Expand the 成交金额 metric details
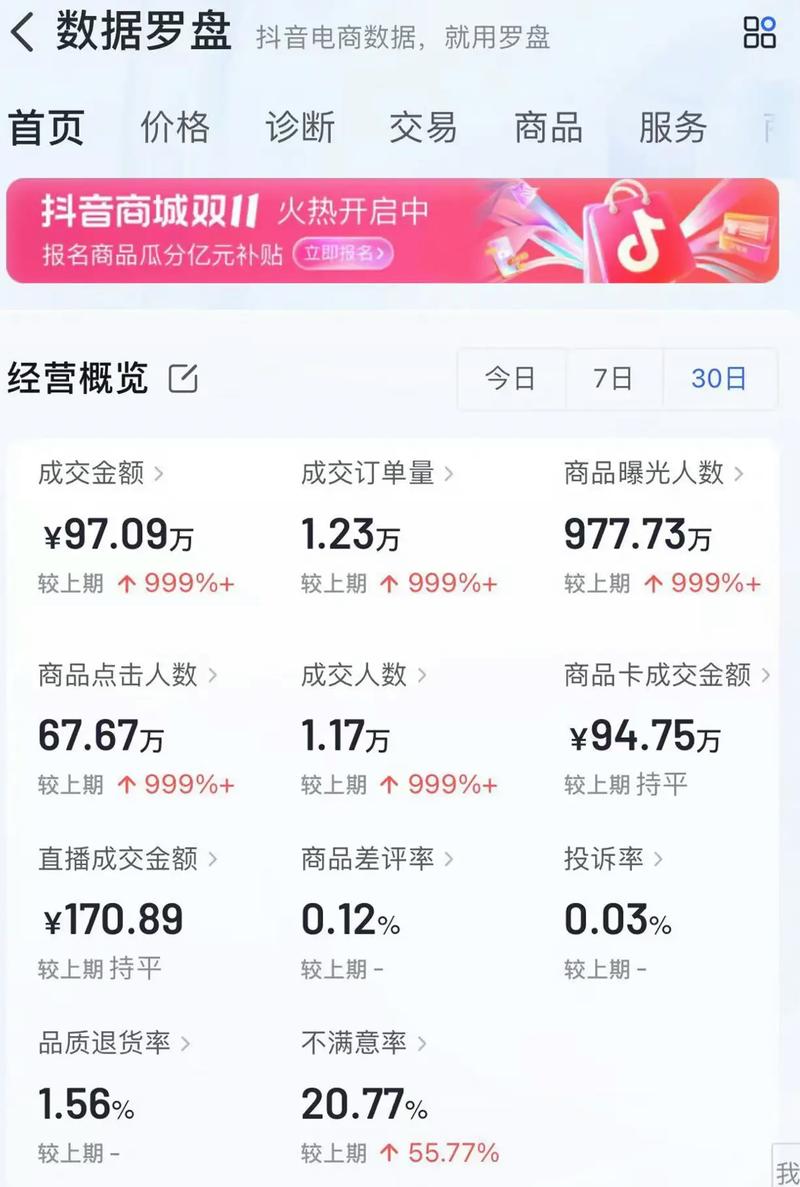800x1187 pixels. pos(97,475)
